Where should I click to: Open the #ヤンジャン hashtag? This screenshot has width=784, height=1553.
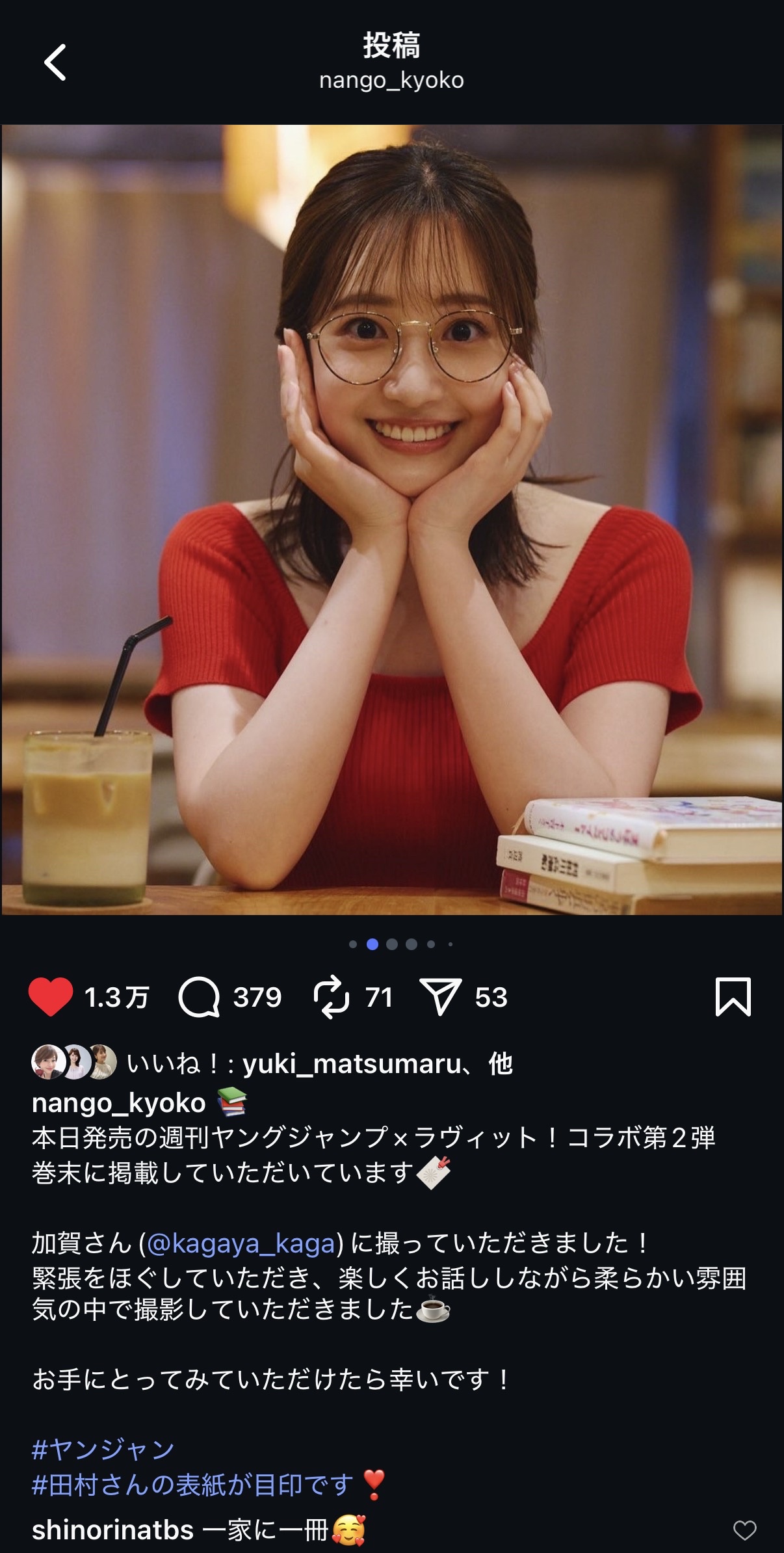click(103, 1450)
